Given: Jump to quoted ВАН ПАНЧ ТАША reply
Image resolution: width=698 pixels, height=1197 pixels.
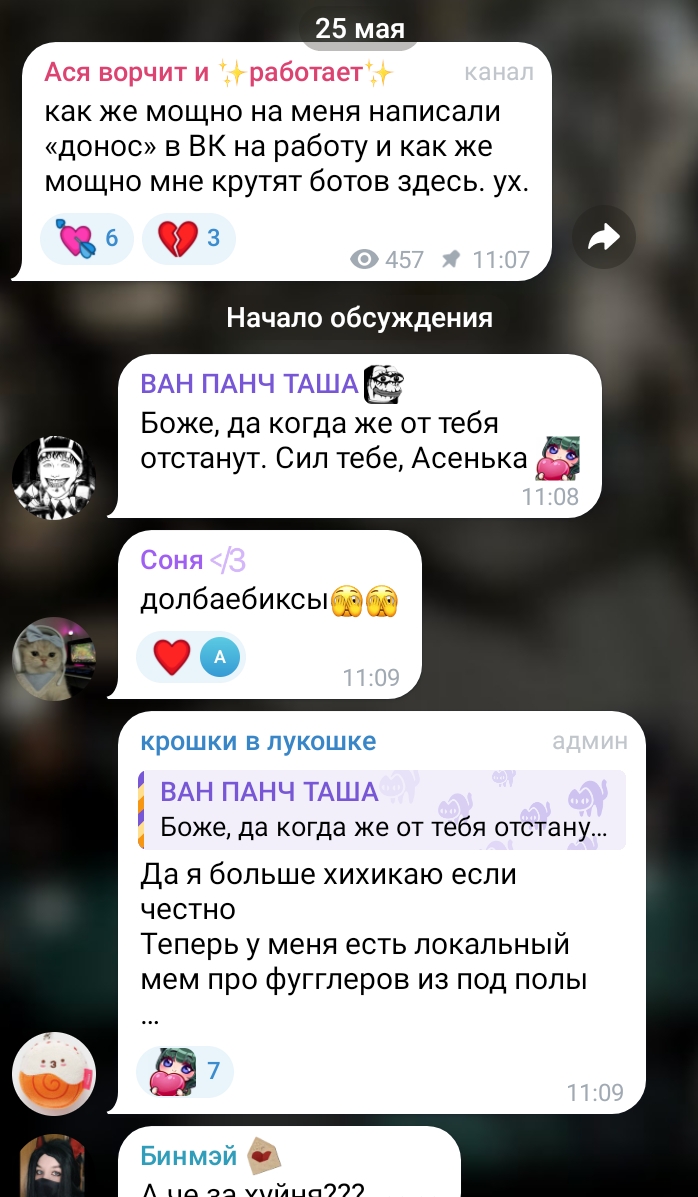Looking at the screenshot, I should [382, 809].
